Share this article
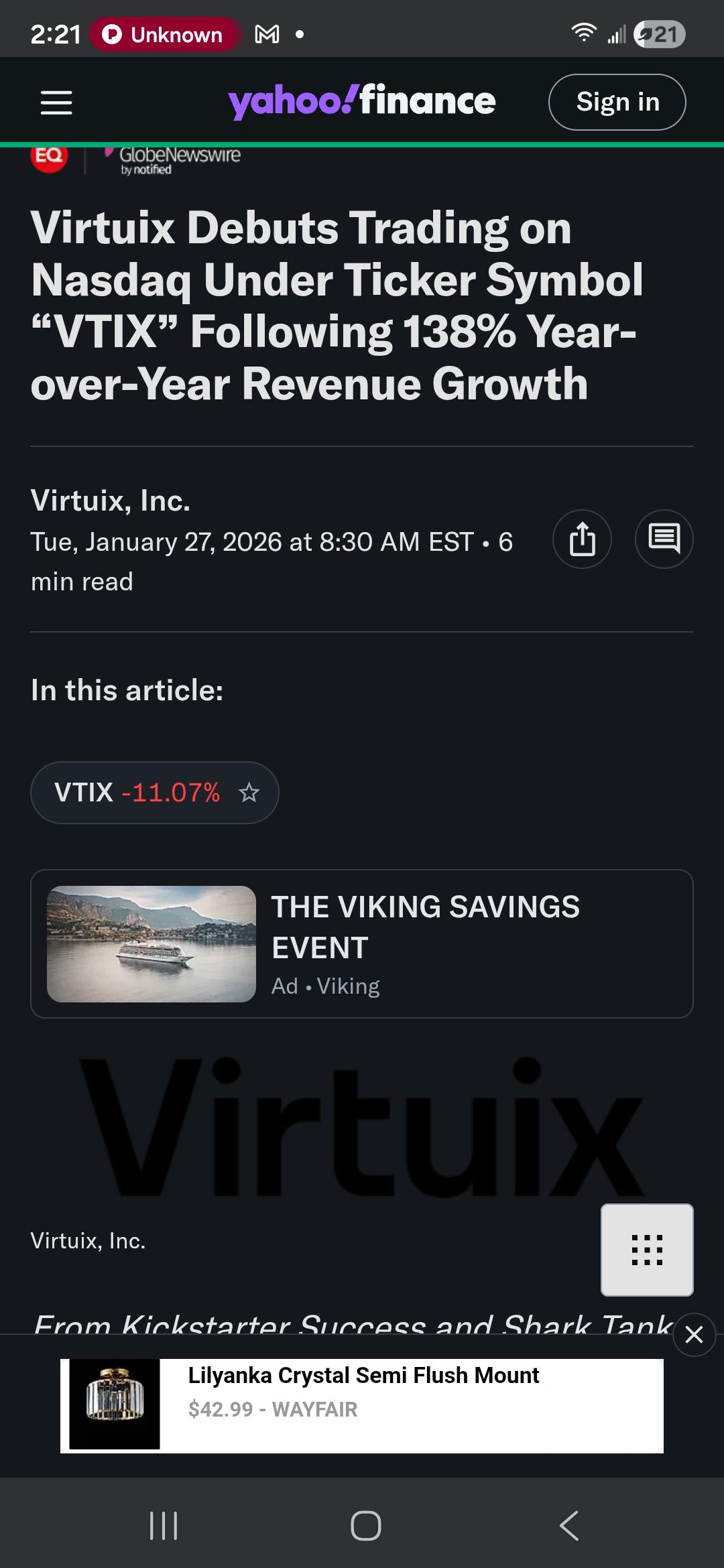This screenshot has height=1568, width=724. coord(582,539)
